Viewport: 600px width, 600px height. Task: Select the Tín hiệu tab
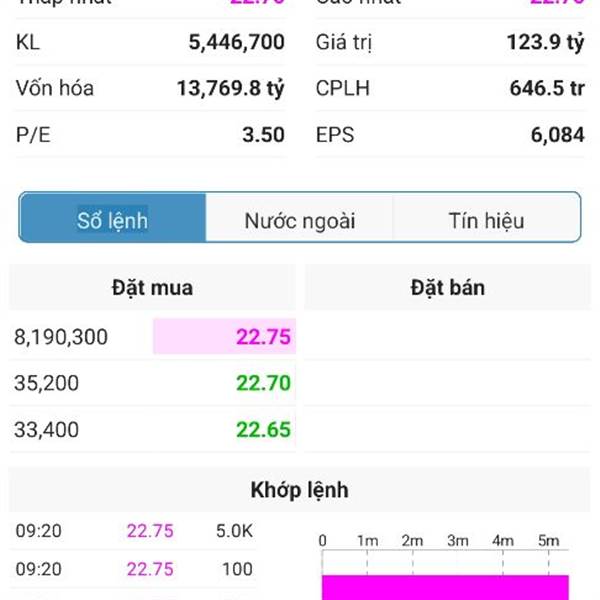486,219
